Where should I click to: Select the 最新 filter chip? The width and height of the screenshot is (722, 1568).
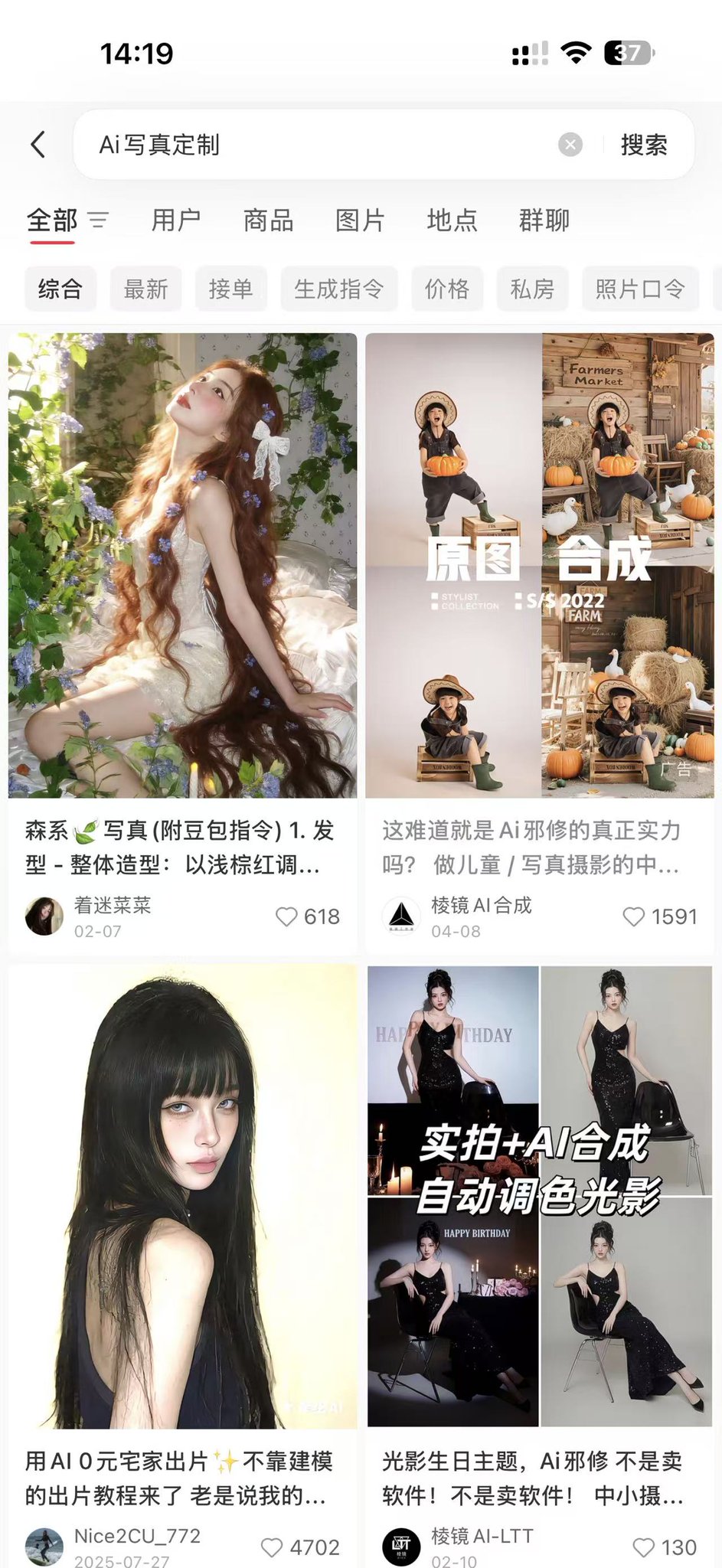pyautogui.click(x=145, y=289)
